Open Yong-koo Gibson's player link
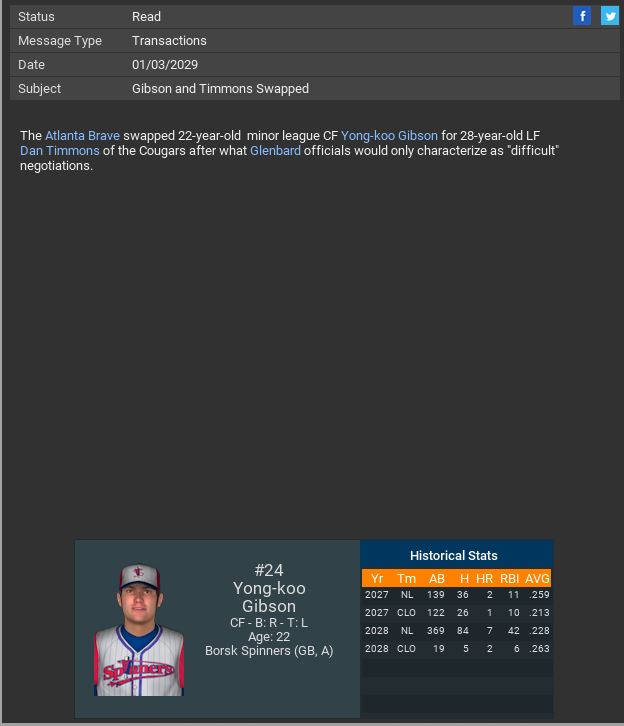This screenshot has width=624, height=726. coord(389,135)
